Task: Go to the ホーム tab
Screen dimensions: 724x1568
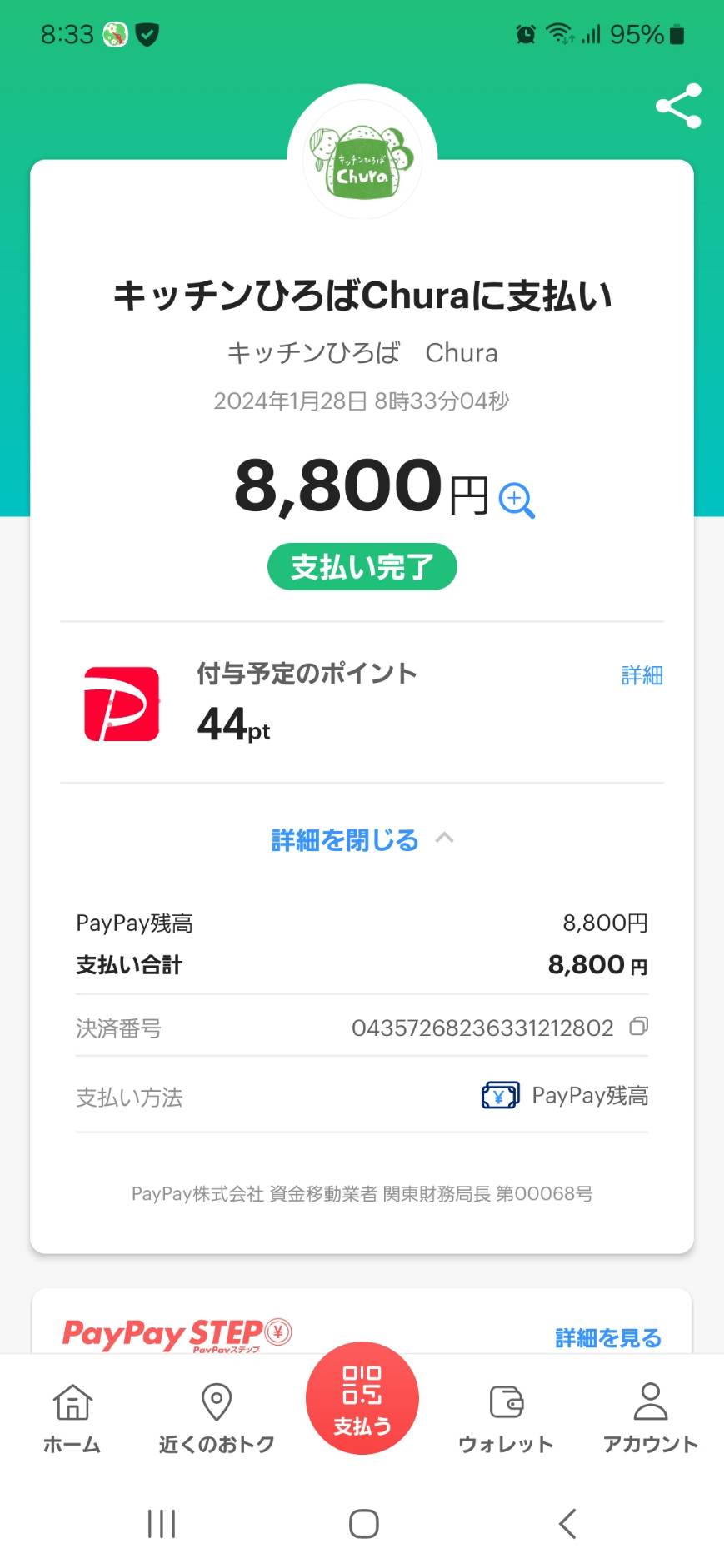Action: (72, 1418)
